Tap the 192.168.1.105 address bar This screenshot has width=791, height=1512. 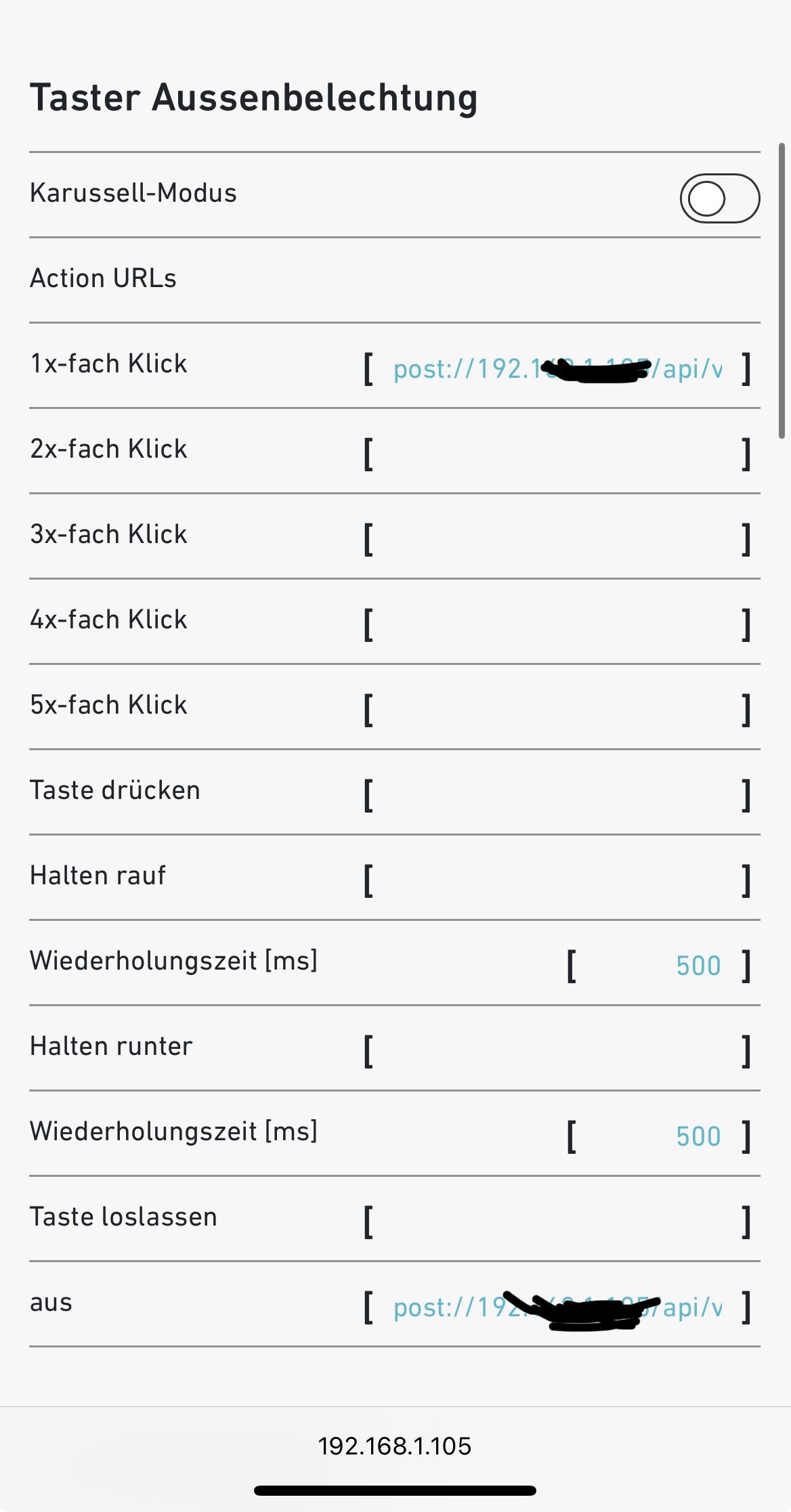[x=395, y=1446]
